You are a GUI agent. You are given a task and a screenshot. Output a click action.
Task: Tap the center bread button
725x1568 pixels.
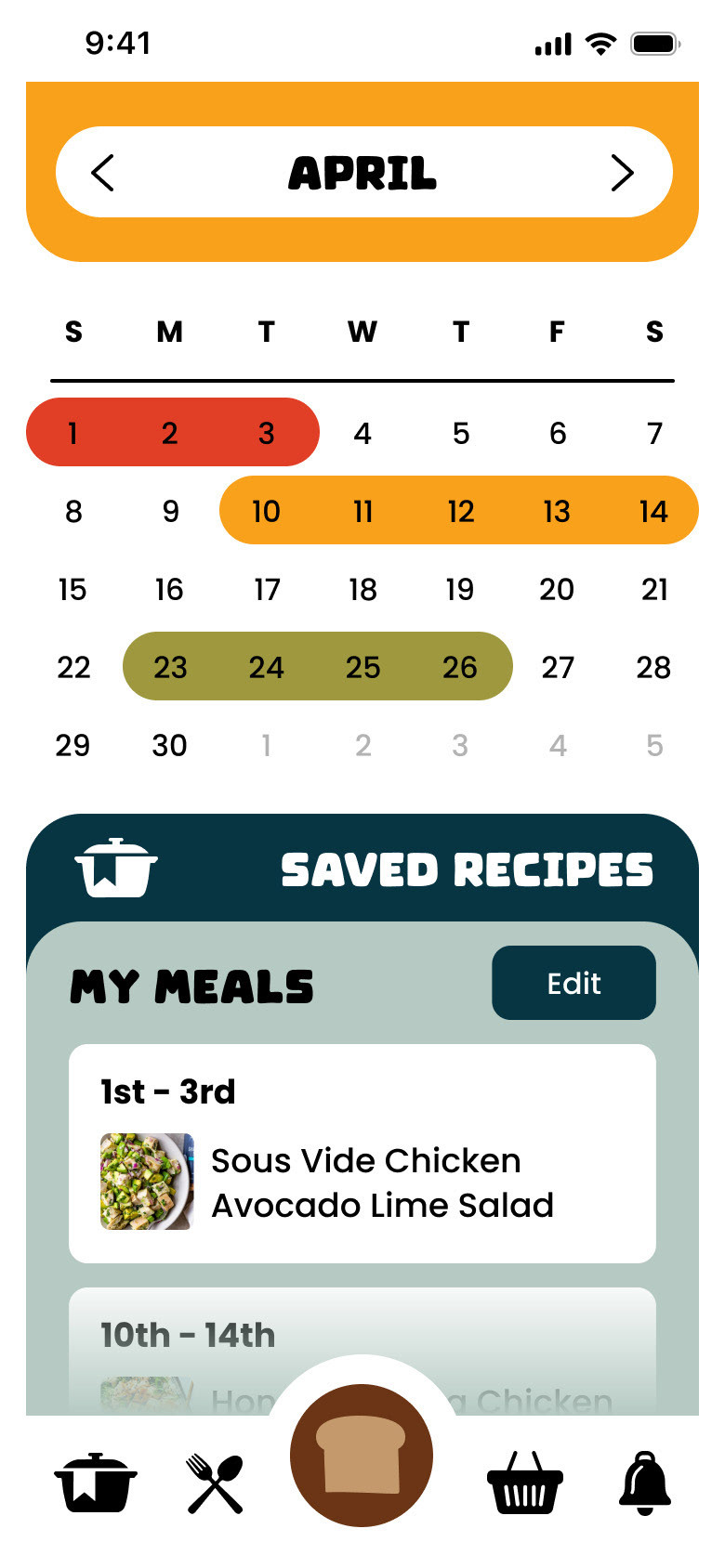(x=362, y=1455)
